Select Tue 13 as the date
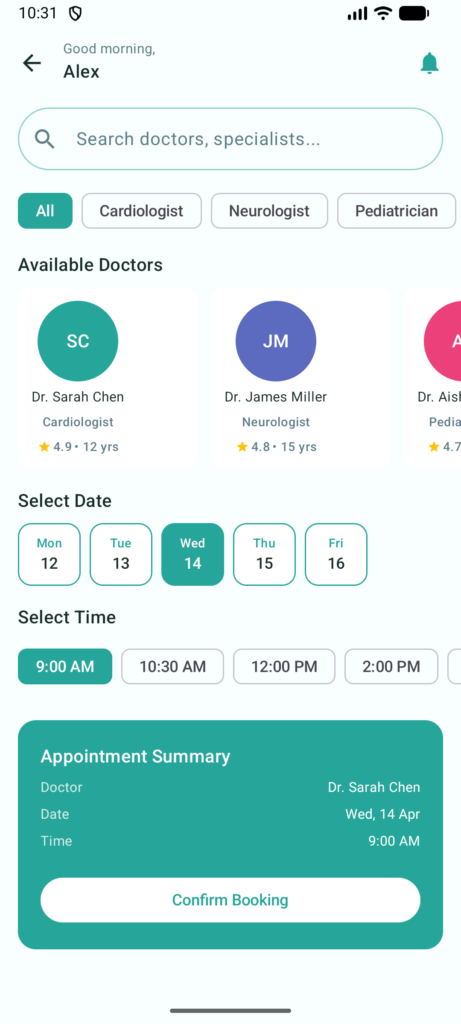Viewport: 461px width, 1024px height. [x=121, y=554]
